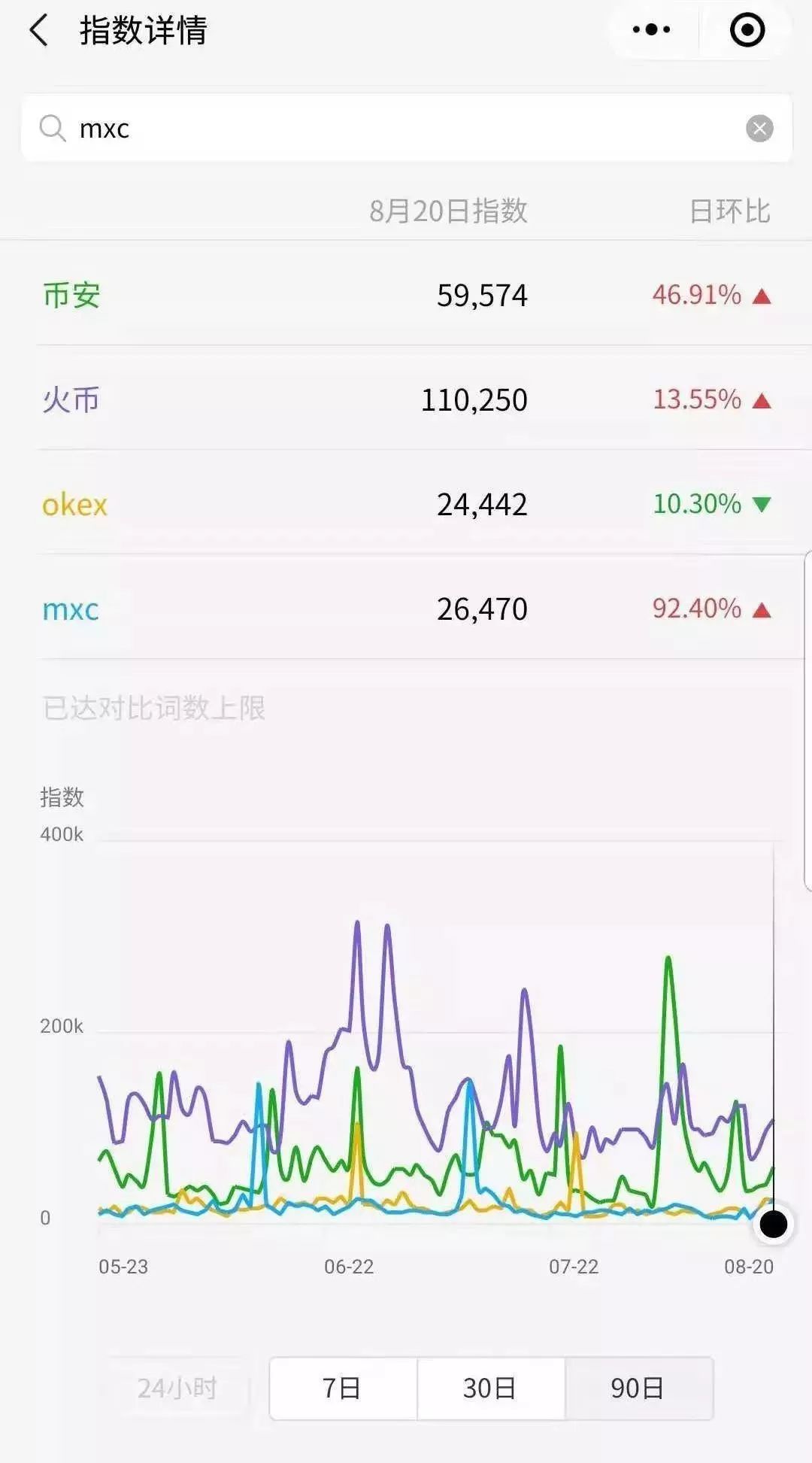Go back from the 指数详情 page

pos(38,31)
